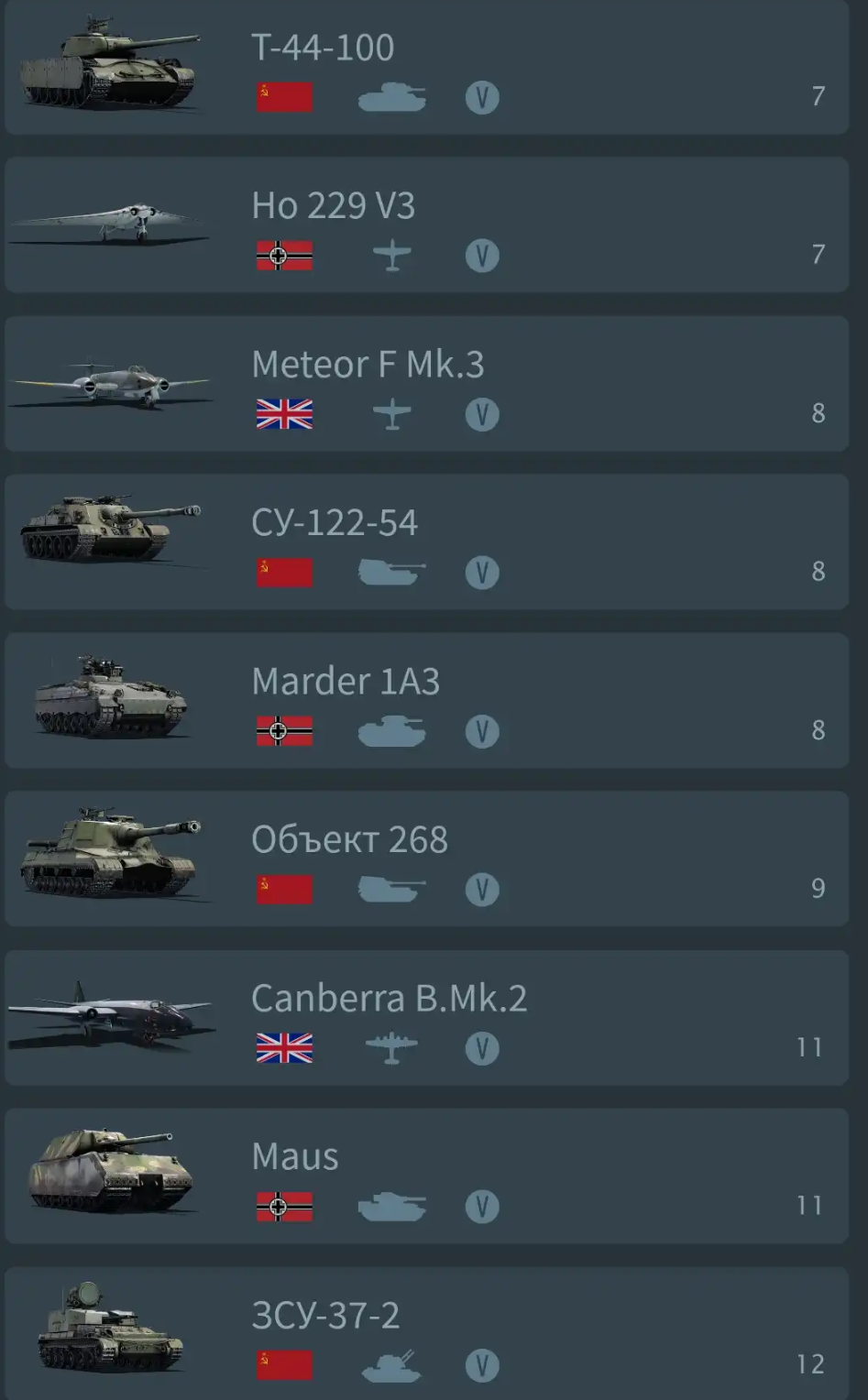Open the Ho 229 V3 entry
The height and width of the screenshot is (1400, 868).
426,225
